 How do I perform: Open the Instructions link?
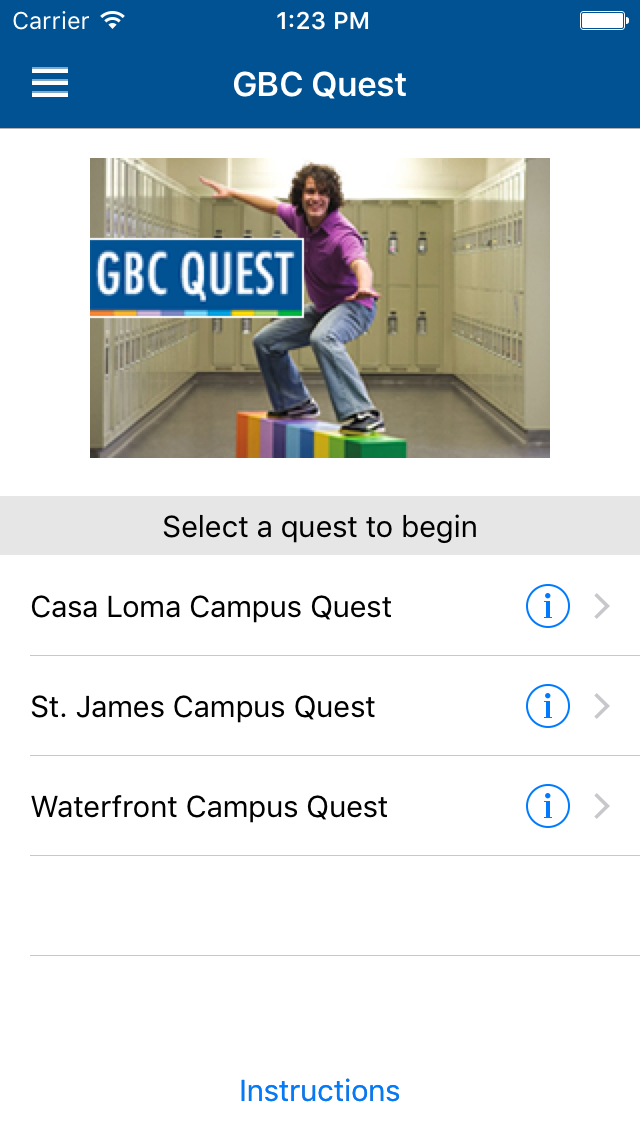320,1090
